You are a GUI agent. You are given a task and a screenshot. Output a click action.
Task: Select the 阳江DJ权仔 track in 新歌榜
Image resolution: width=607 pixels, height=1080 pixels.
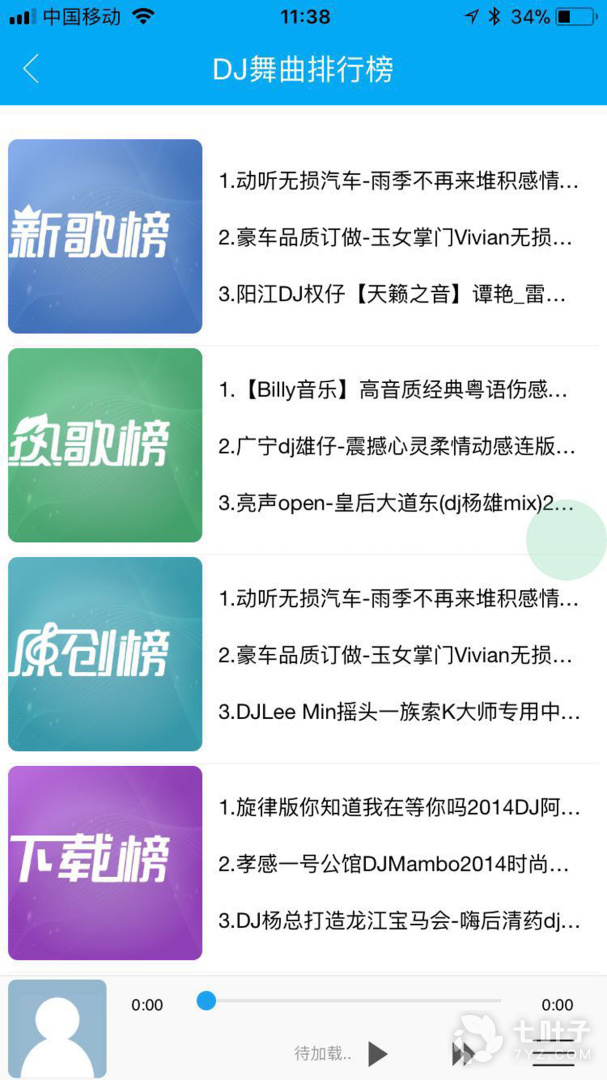(398, 295)
